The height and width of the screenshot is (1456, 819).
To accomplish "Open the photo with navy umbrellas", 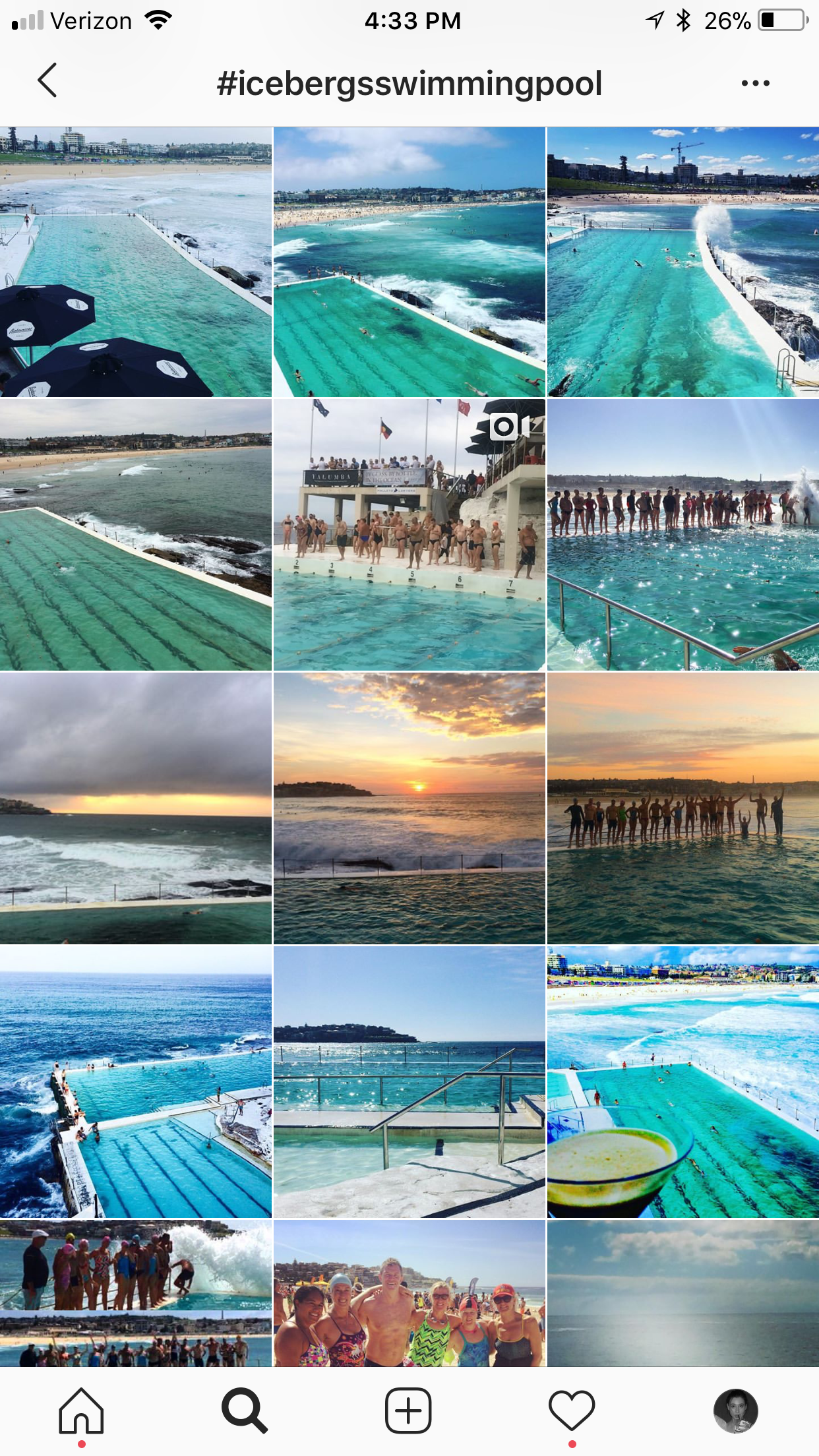I will pyautogui.click(x=136, y=262).
